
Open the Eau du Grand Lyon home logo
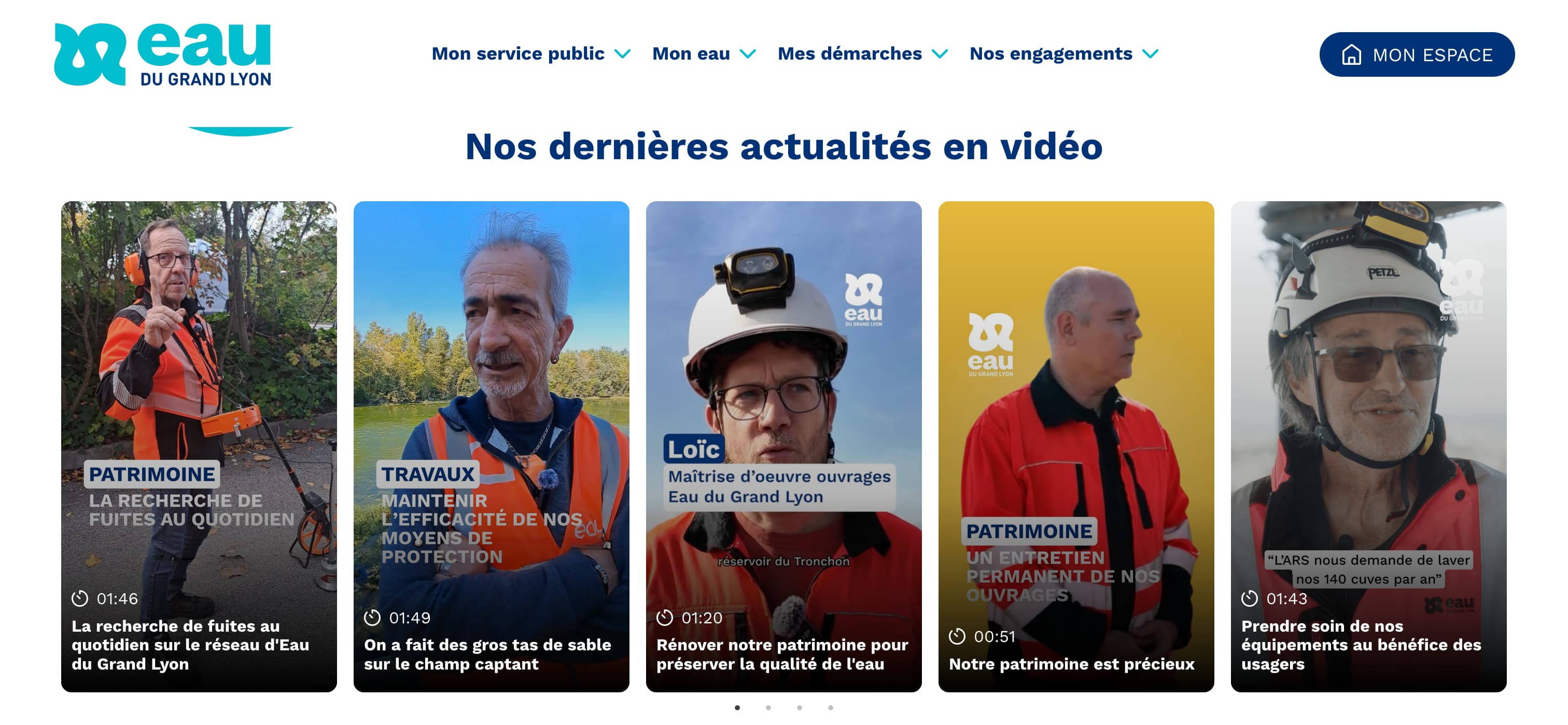click(162, 55)
